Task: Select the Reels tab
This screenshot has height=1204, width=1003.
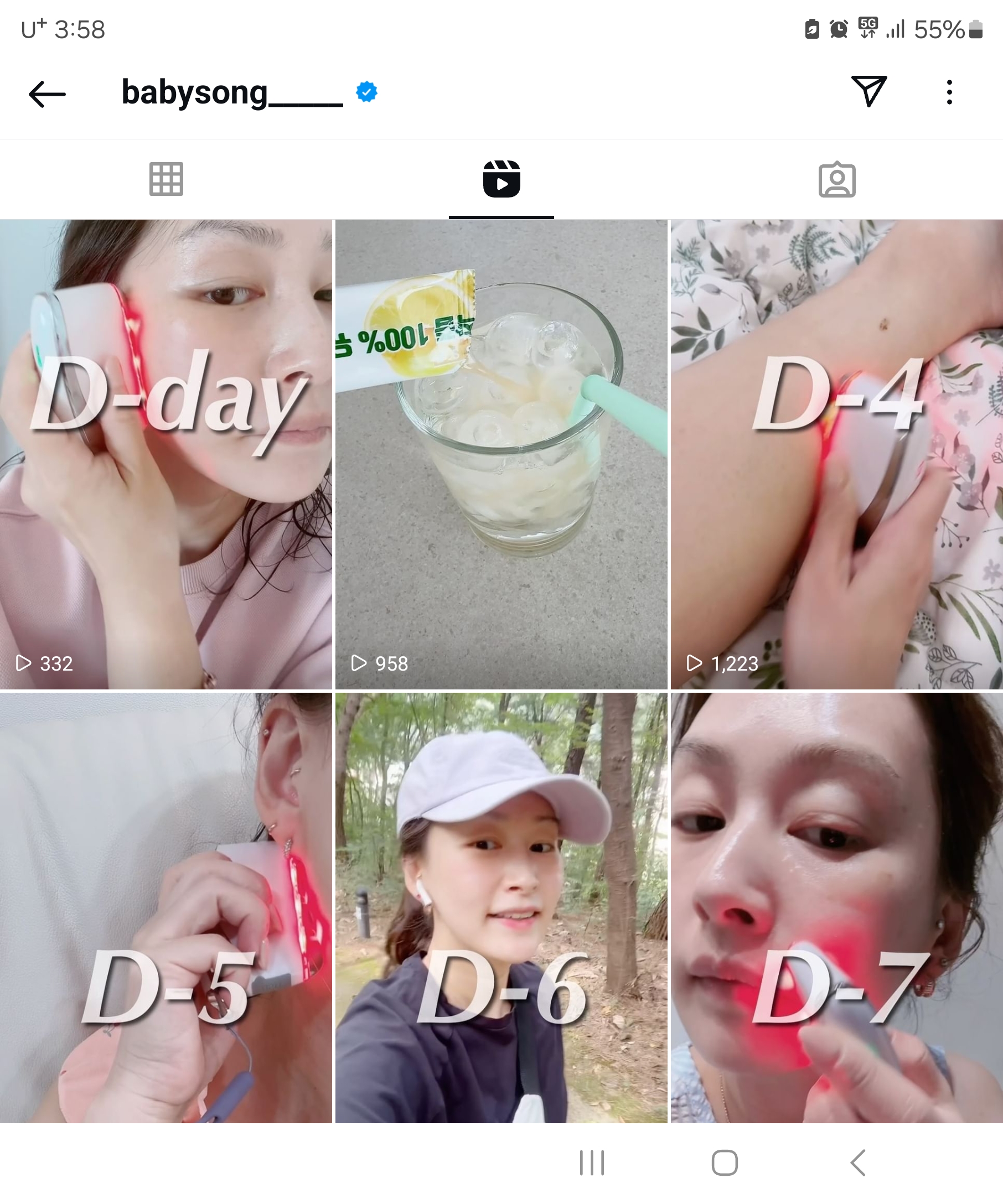Action: [x=501, y=179]
